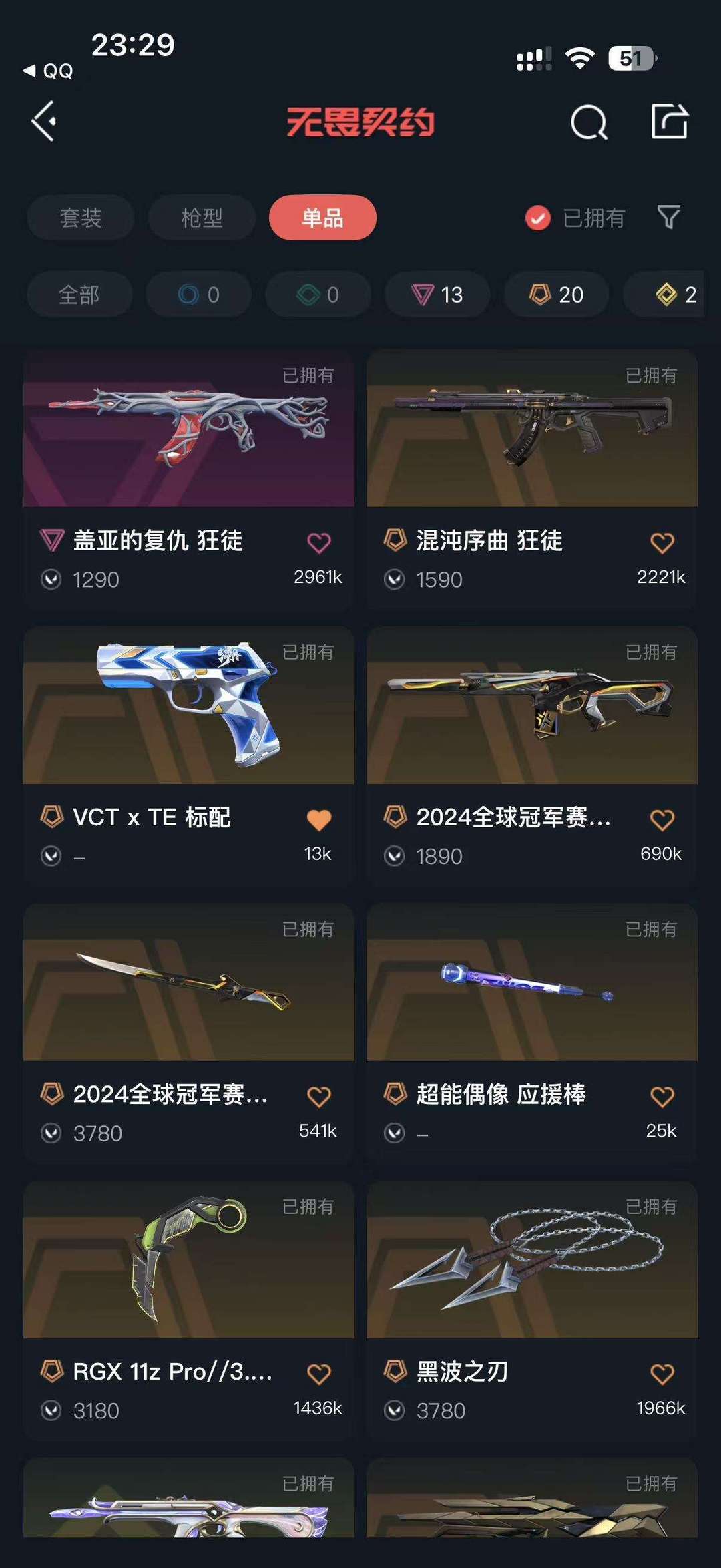Screen dimensions: 721x1568
Task: Like the 盖亚的复仇 狂徒 skin
Action: 319,543
